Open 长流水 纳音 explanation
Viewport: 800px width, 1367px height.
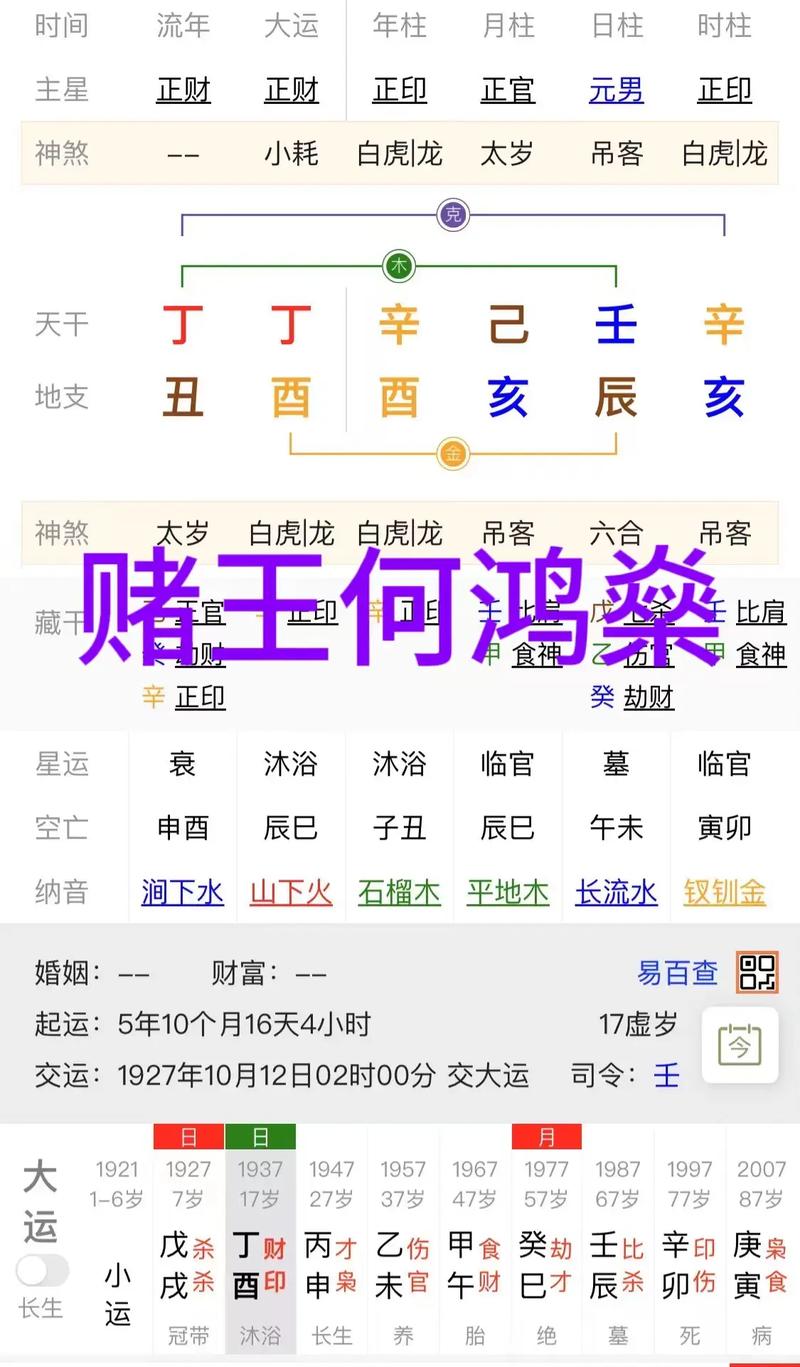coord(616,892)
